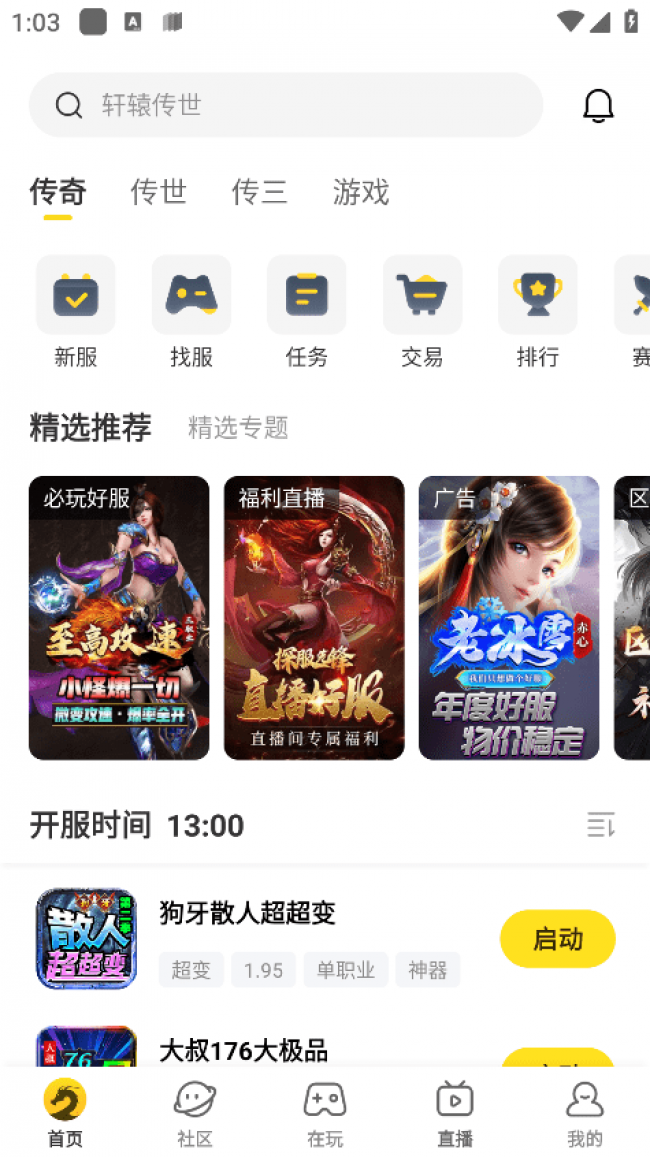Viewport: 650px width, 1157px height.
Task: Launch 狗牙散人超超变 with 启动 button
Action: point(557,939)
